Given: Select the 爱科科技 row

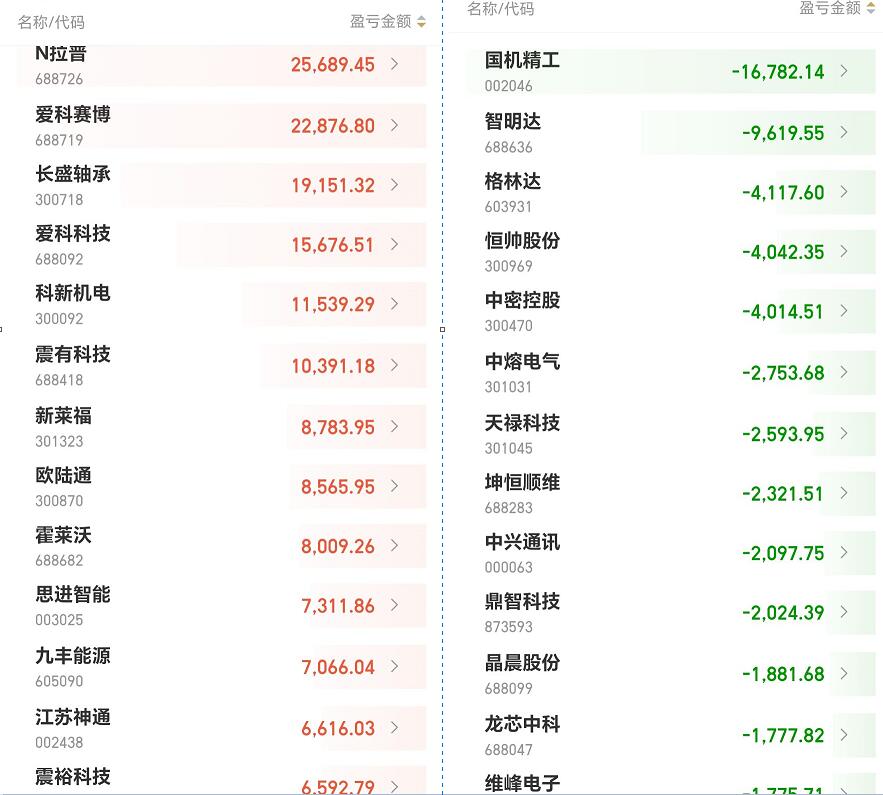Looking at the screenshot, I should [x=221, y=245].
